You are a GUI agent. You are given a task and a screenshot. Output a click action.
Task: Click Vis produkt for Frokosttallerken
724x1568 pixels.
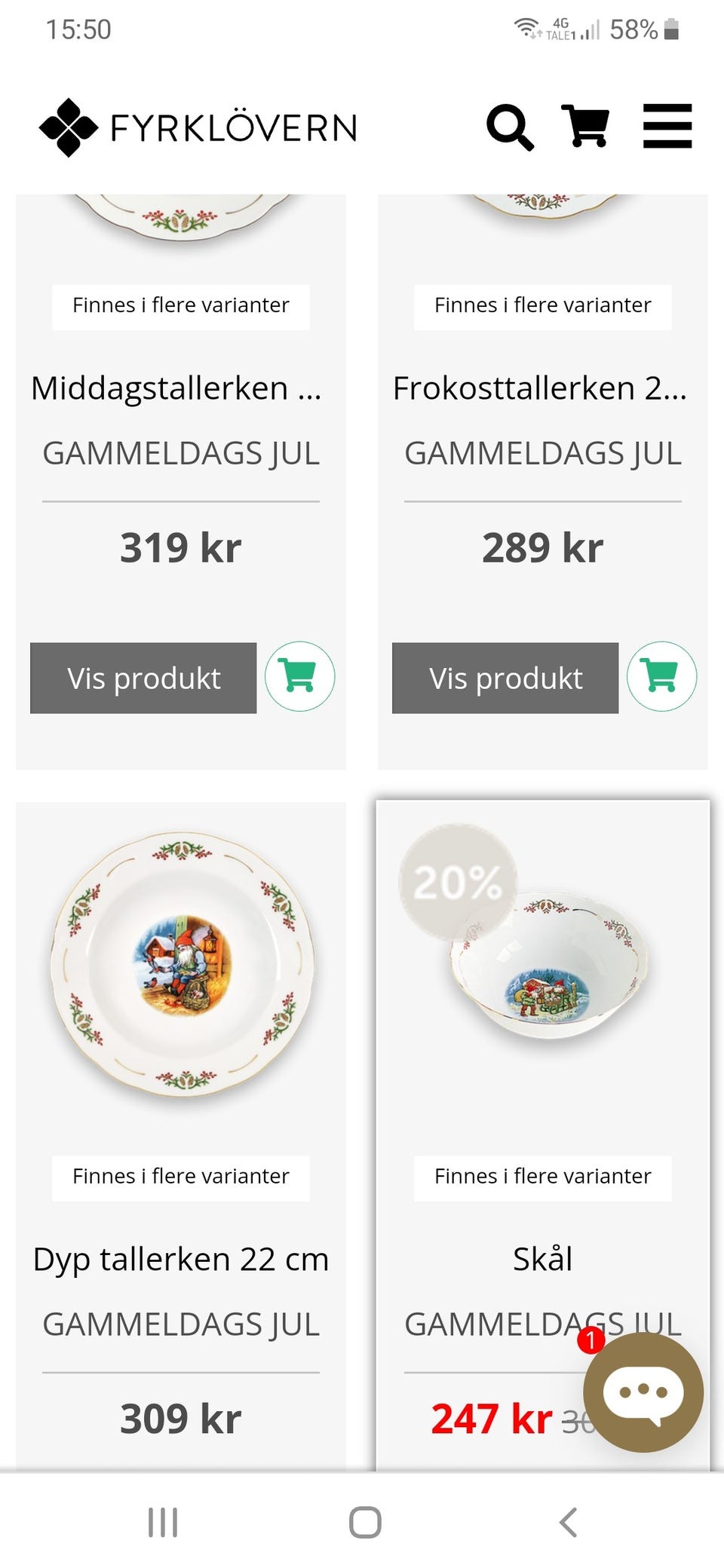(504, 678)
